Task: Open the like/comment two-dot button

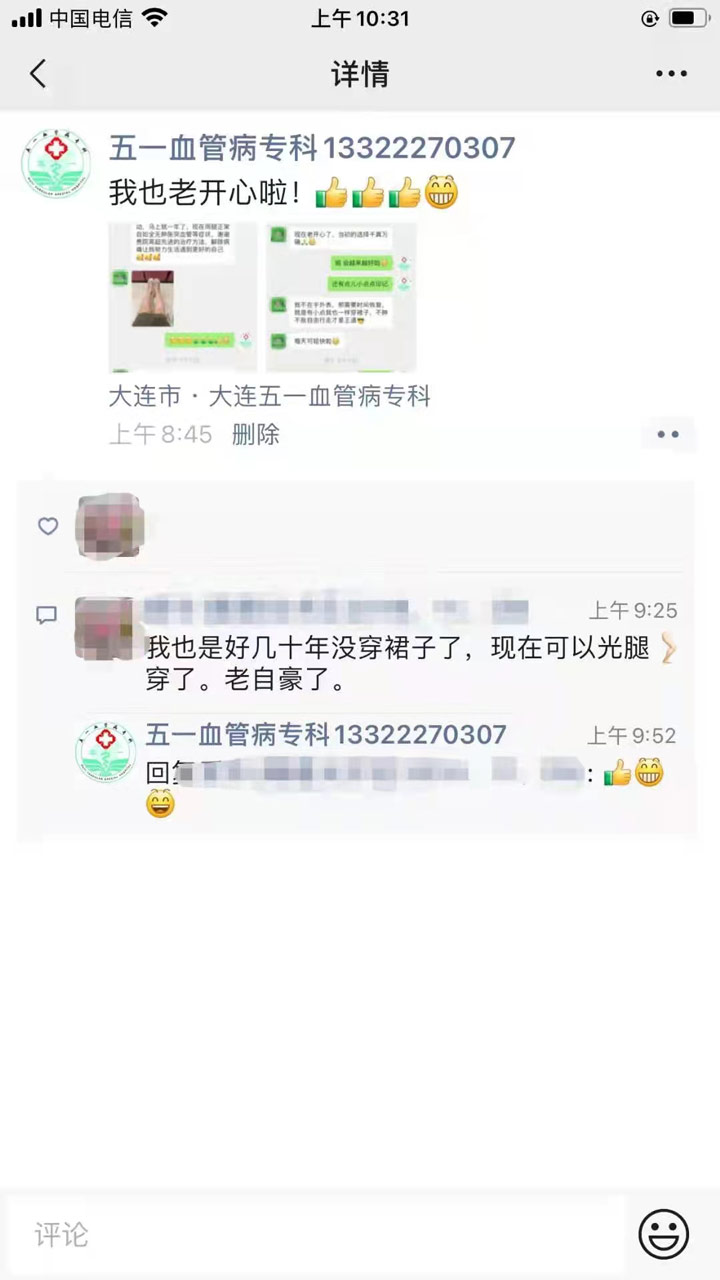Action: pyautogui.click(x=667, y=435)
